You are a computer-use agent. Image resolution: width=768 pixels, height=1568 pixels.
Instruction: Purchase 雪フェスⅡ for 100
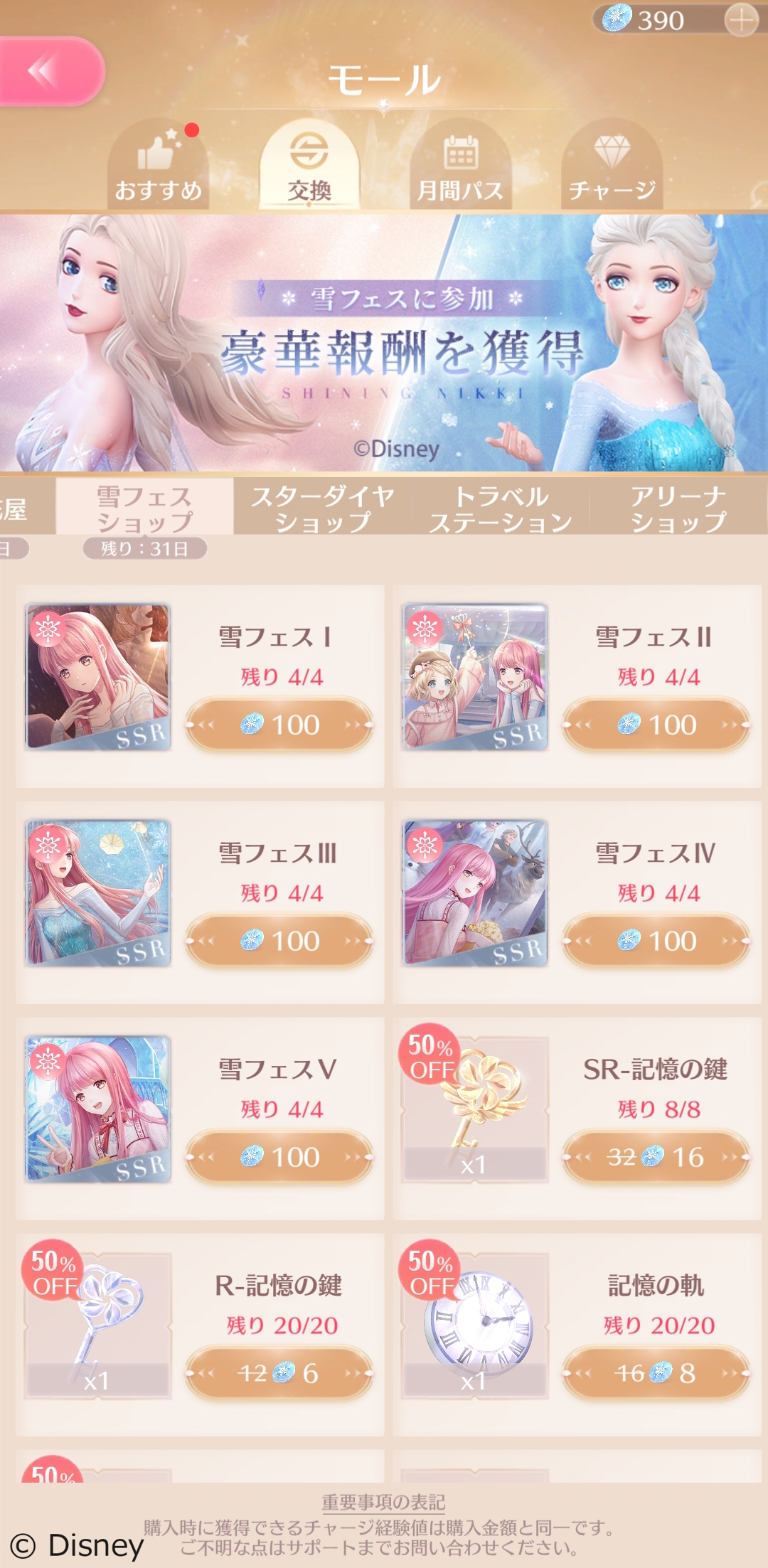click(656, 725)
